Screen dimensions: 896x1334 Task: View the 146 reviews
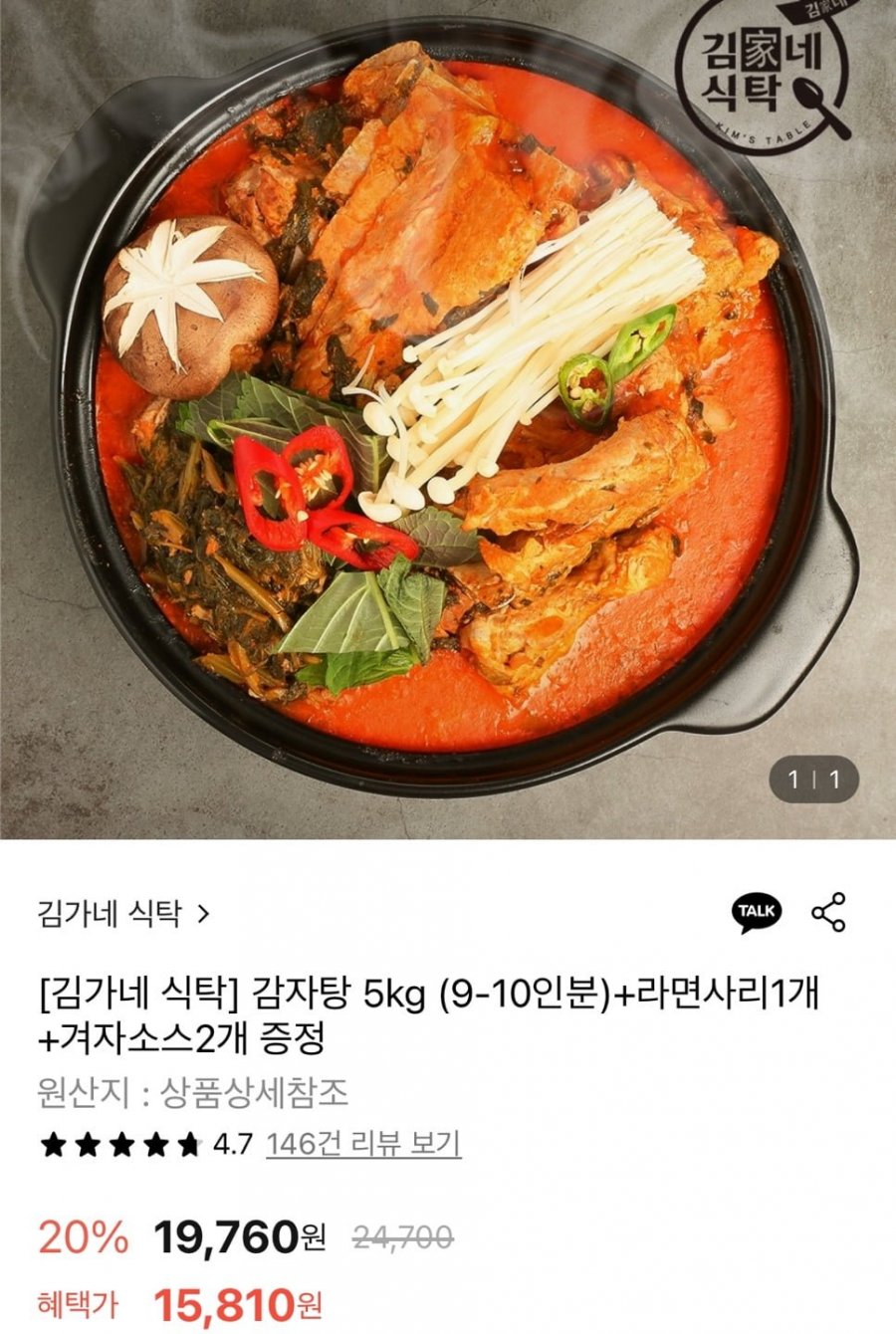click(x=363, y=1144)
